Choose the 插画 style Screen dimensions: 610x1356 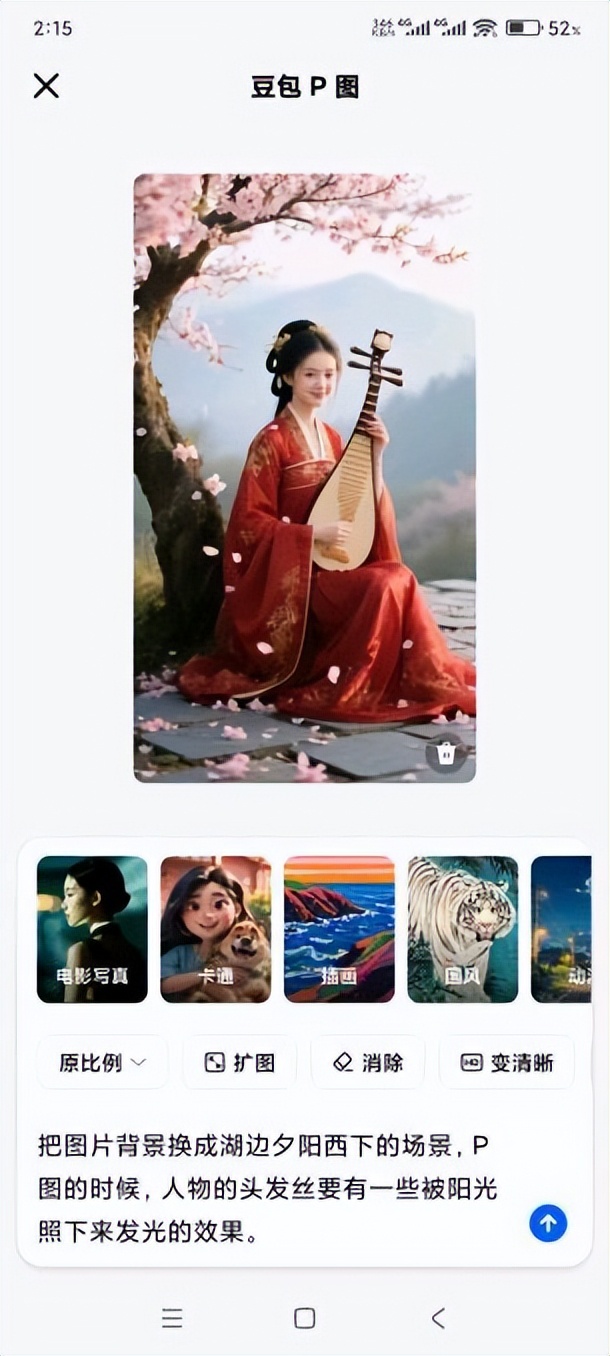click(x=339, y=929)
